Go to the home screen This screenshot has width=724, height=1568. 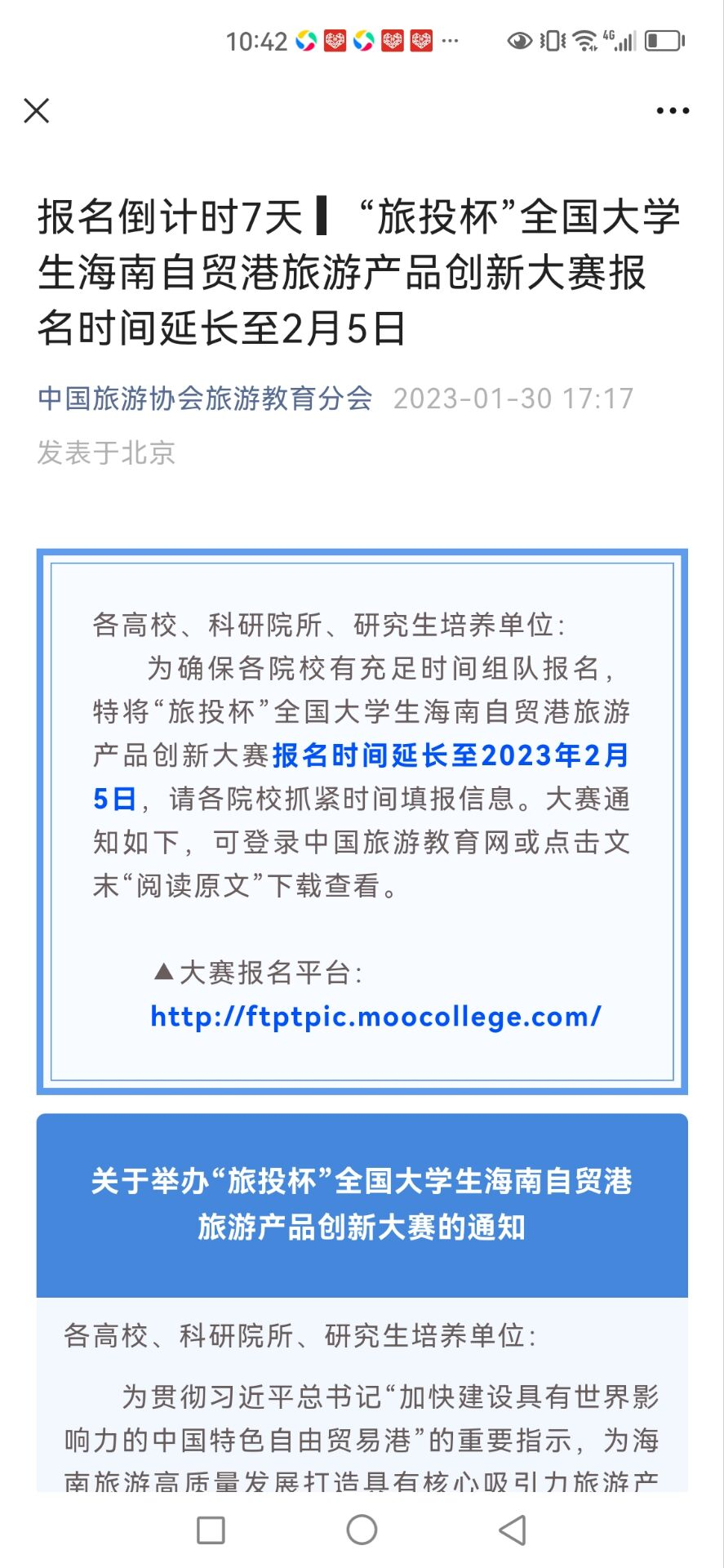click(x=362, y=1530)
